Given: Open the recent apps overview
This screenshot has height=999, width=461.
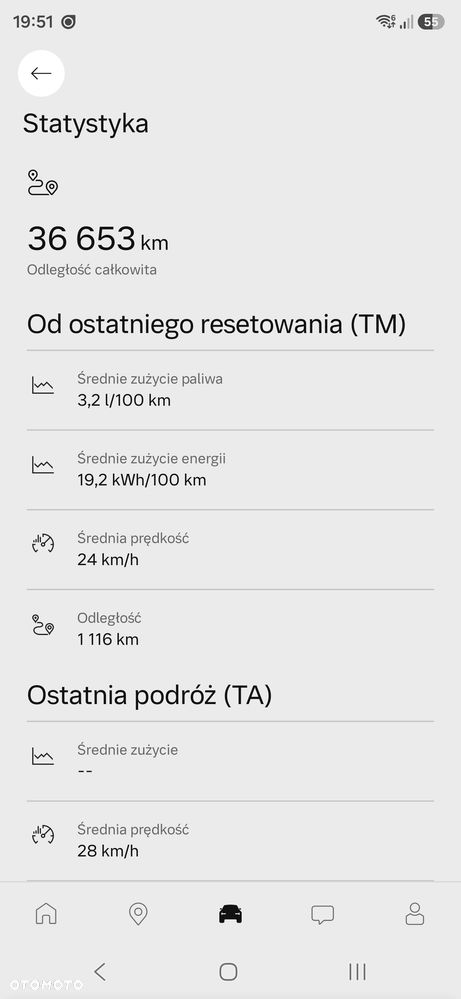Looking at the screenshot, I should click(x=357, y=971).
